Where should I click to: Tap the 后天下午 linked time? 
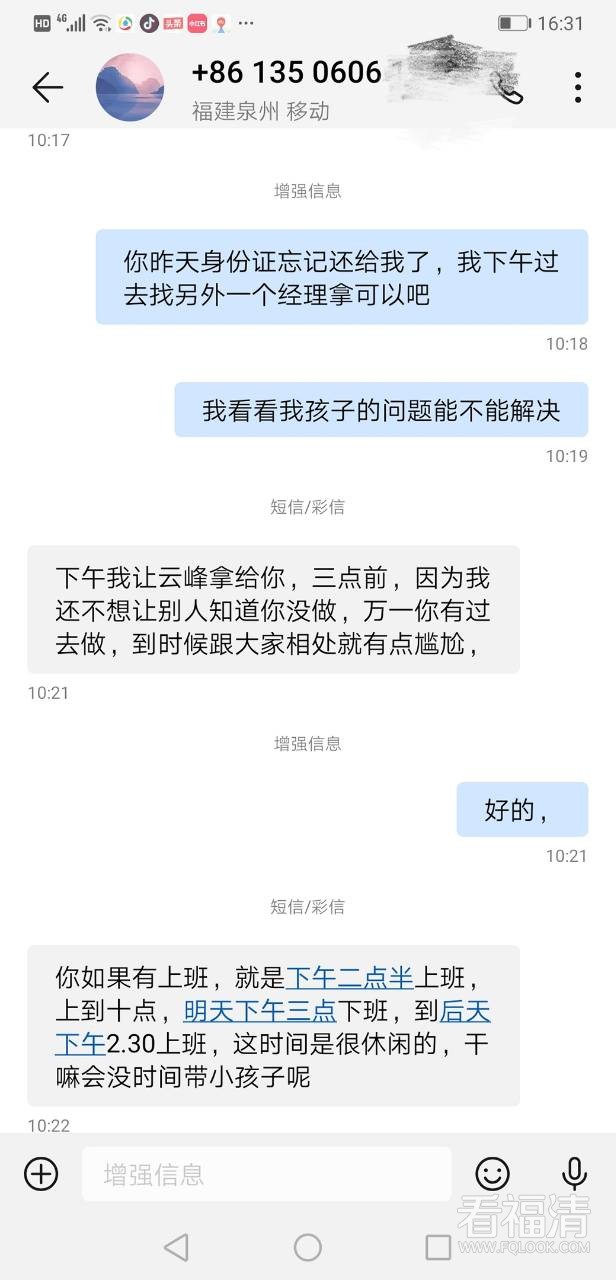[464, 1010]
